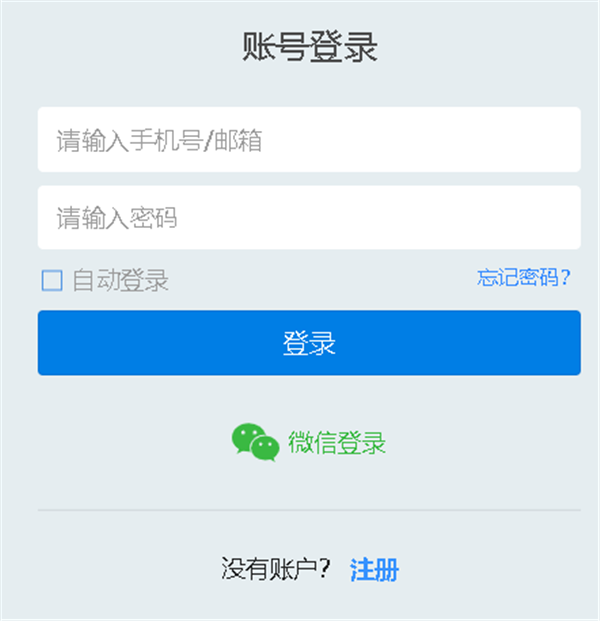Image resolution: width=600 pixels, height=621 pixels.
Task: Open the 忘记密码? link
Action: (x=524, y=278)
